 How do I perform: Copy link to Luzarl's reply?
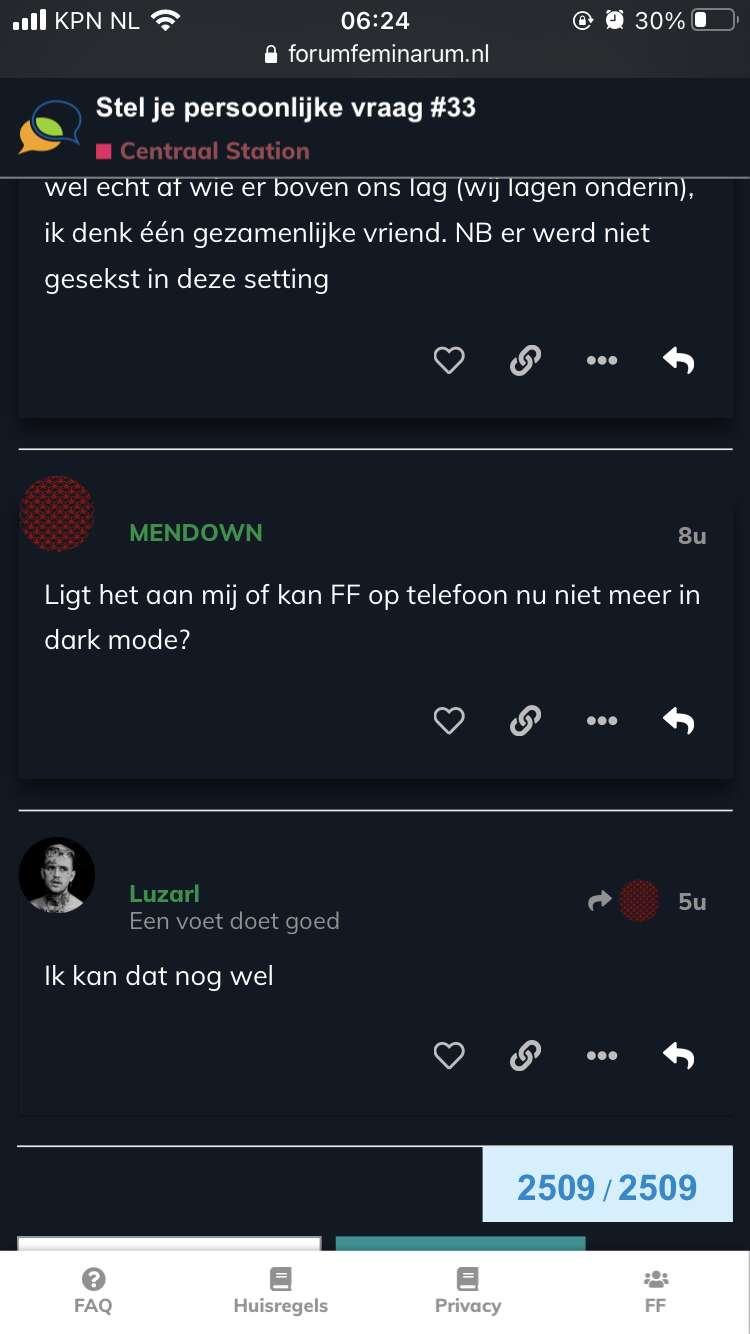[x=525, y=1055]
